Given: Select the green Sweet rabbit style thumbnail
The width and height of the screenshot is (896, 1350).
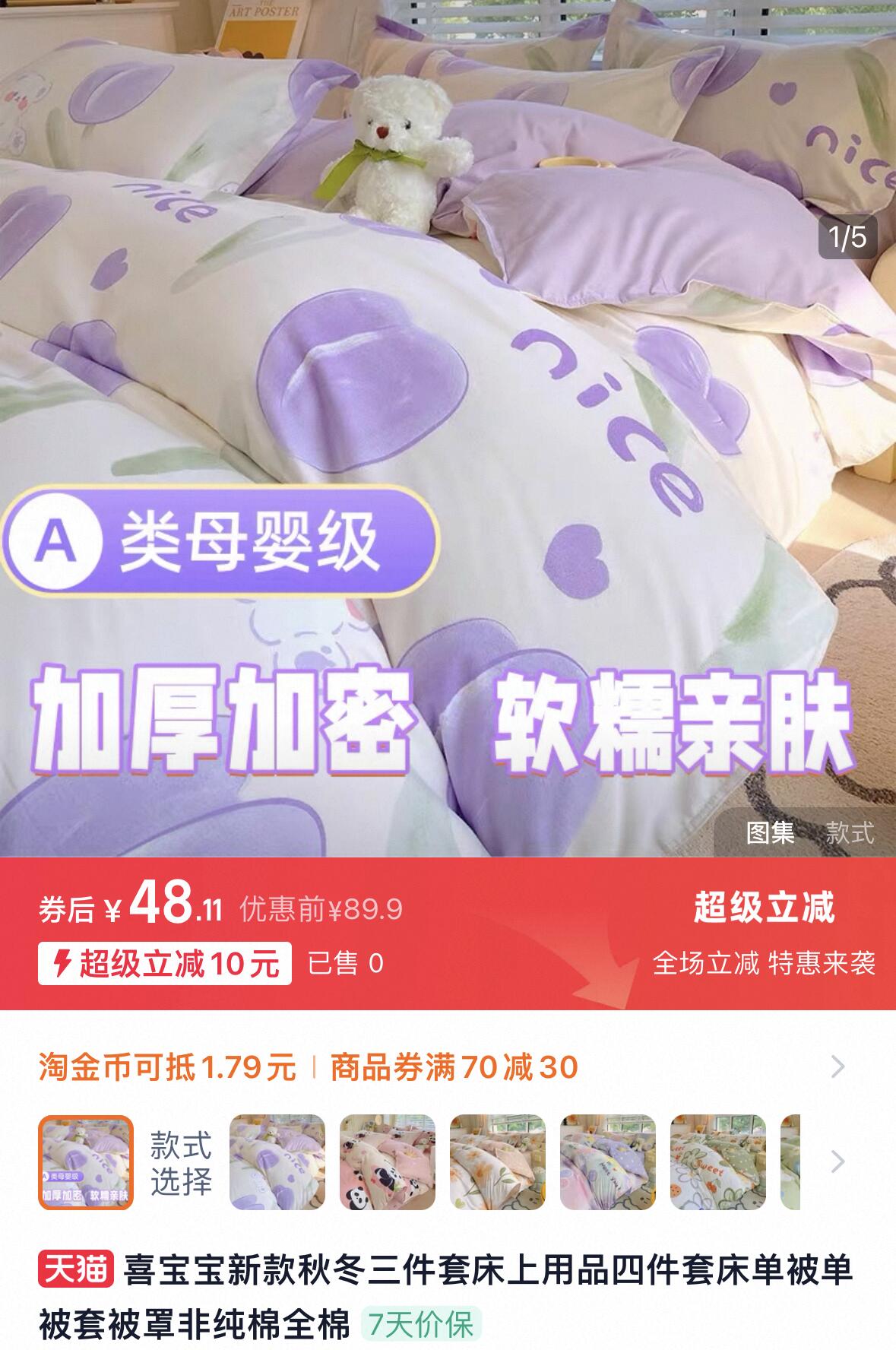Looking at the screenshot, I should pos(718,1162).
